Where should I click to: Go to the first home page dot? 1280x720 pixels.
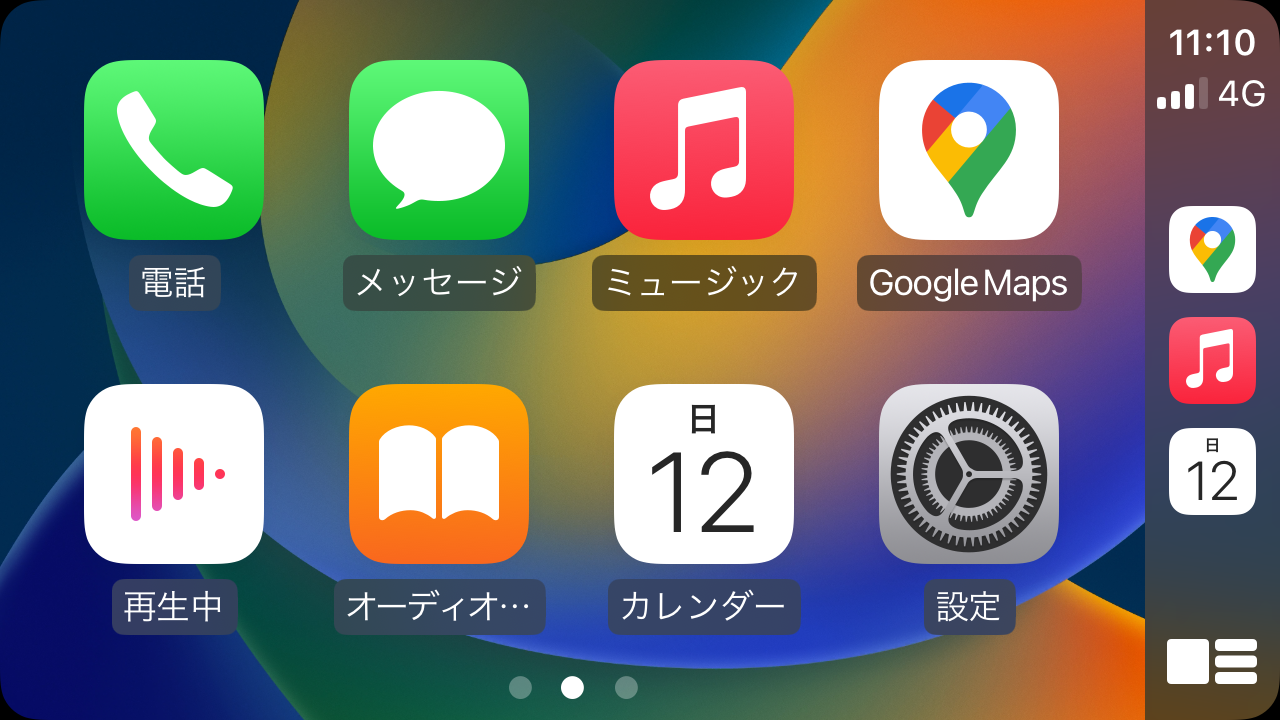pos(520,687)
